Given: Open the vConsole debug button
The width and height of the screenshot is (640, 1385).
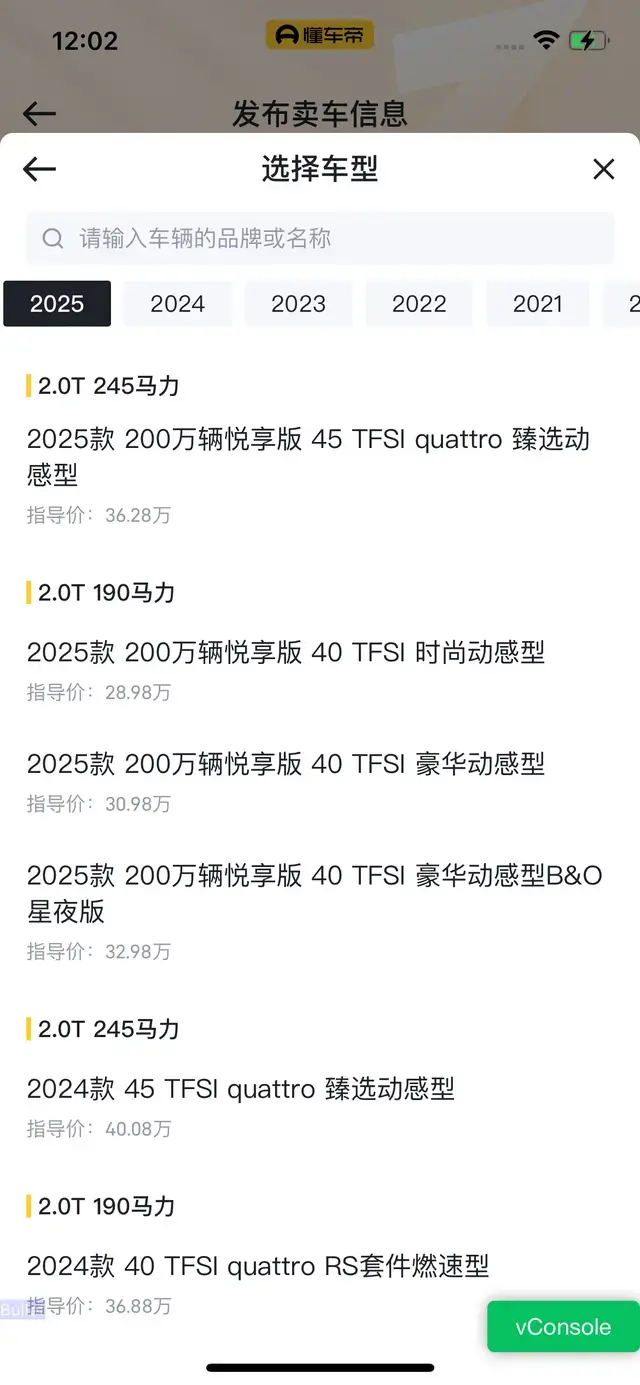Looking at the screenshot, I should (x=563, y=1327).
